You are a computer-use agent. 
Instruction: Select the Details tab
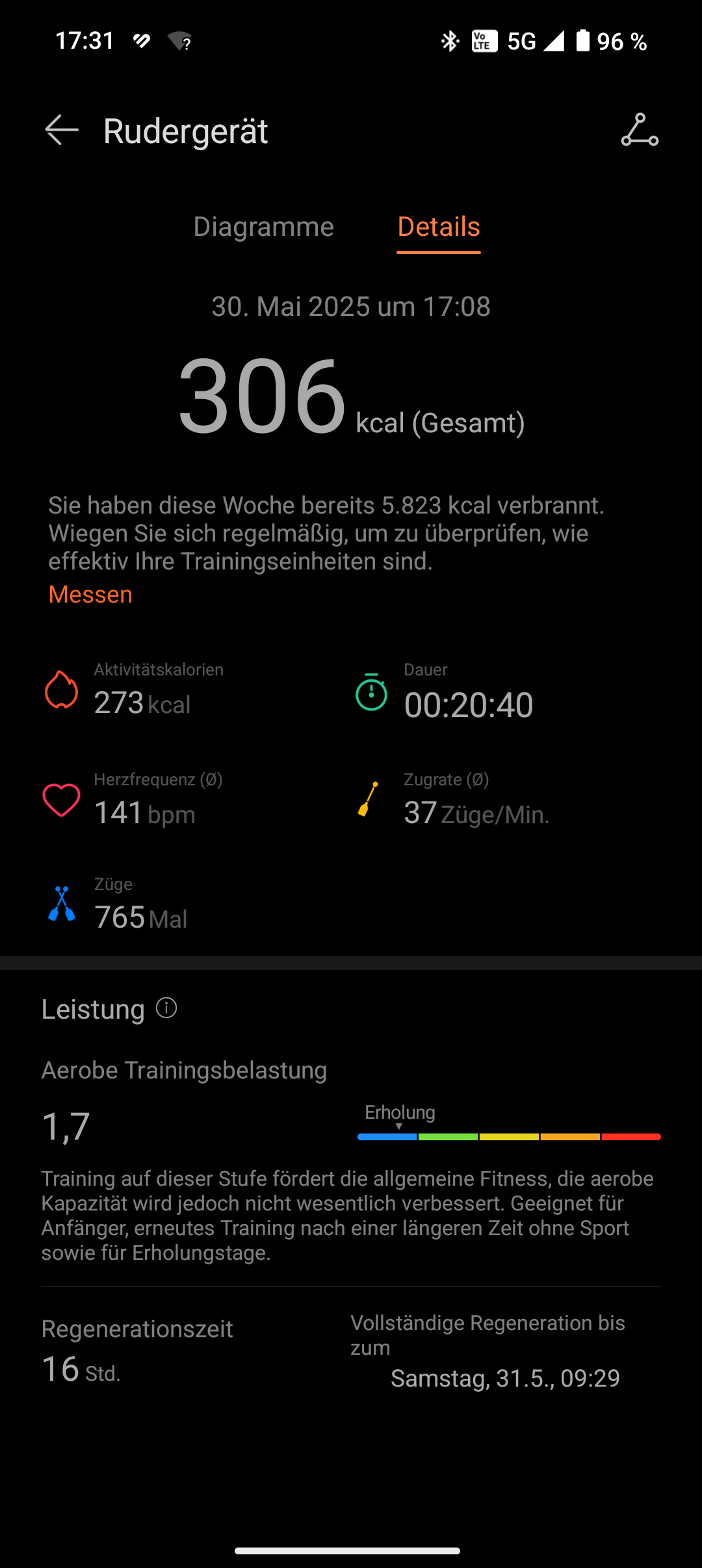pyautogui.click(x=439, y=227)
